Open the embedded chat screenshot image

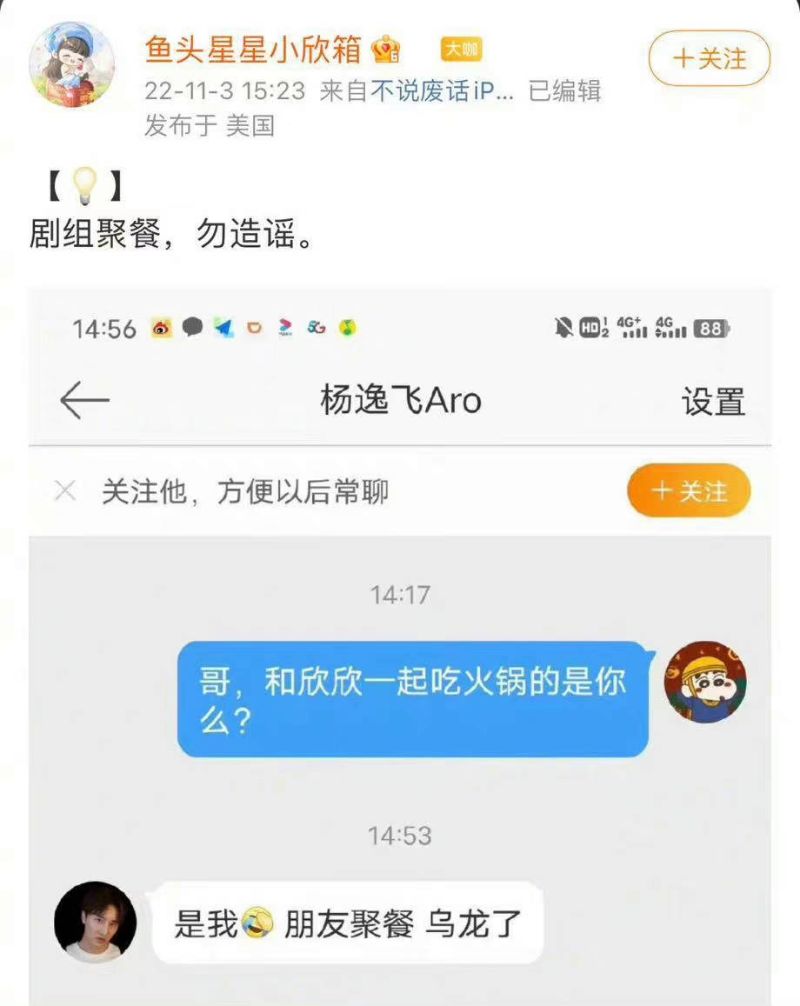400,640
